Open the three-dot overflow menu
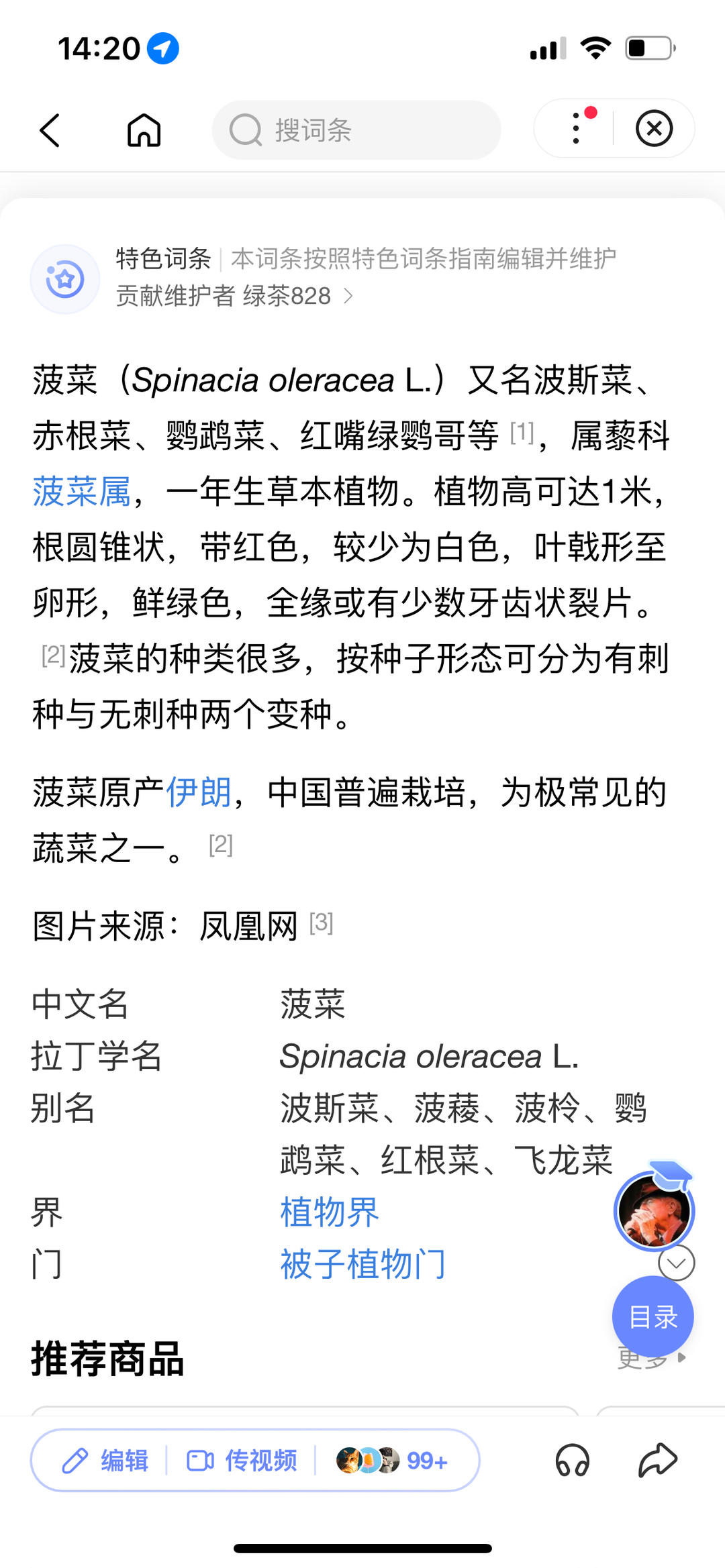This screenshot has height=1568, width=725. click(576, 128)
